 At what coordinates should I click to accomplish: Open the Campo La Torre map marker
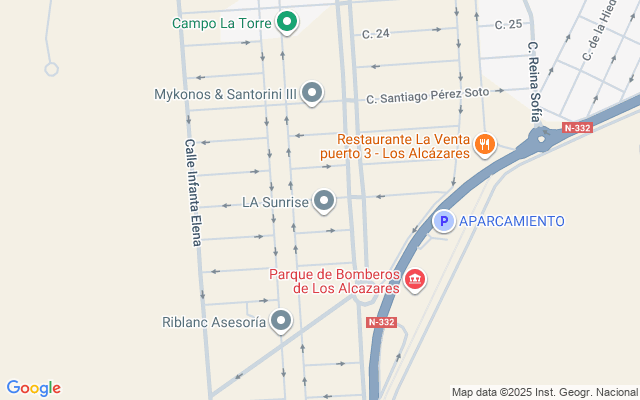click(x=286, y=21)
